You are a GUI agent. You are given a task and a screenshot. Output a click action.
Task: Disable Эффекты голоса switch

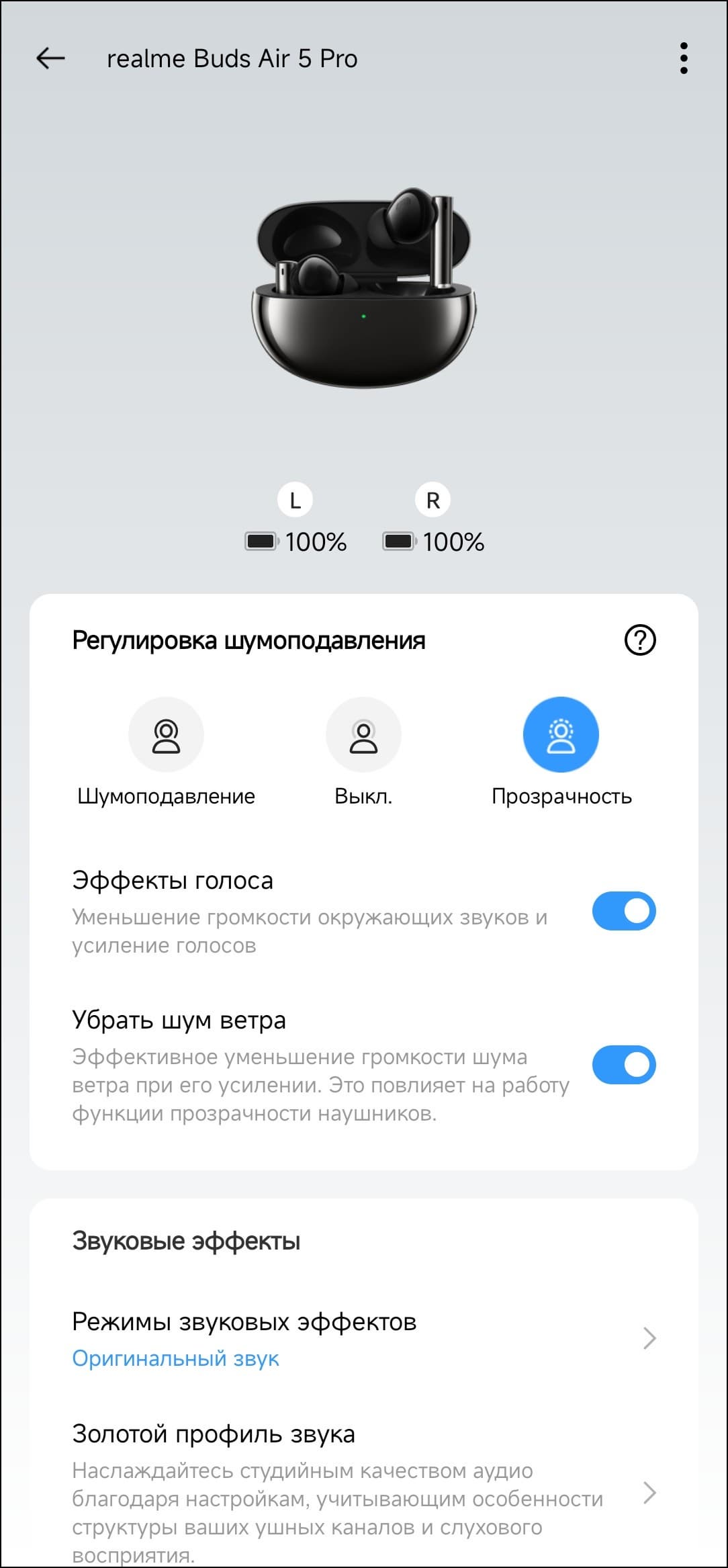623,911
